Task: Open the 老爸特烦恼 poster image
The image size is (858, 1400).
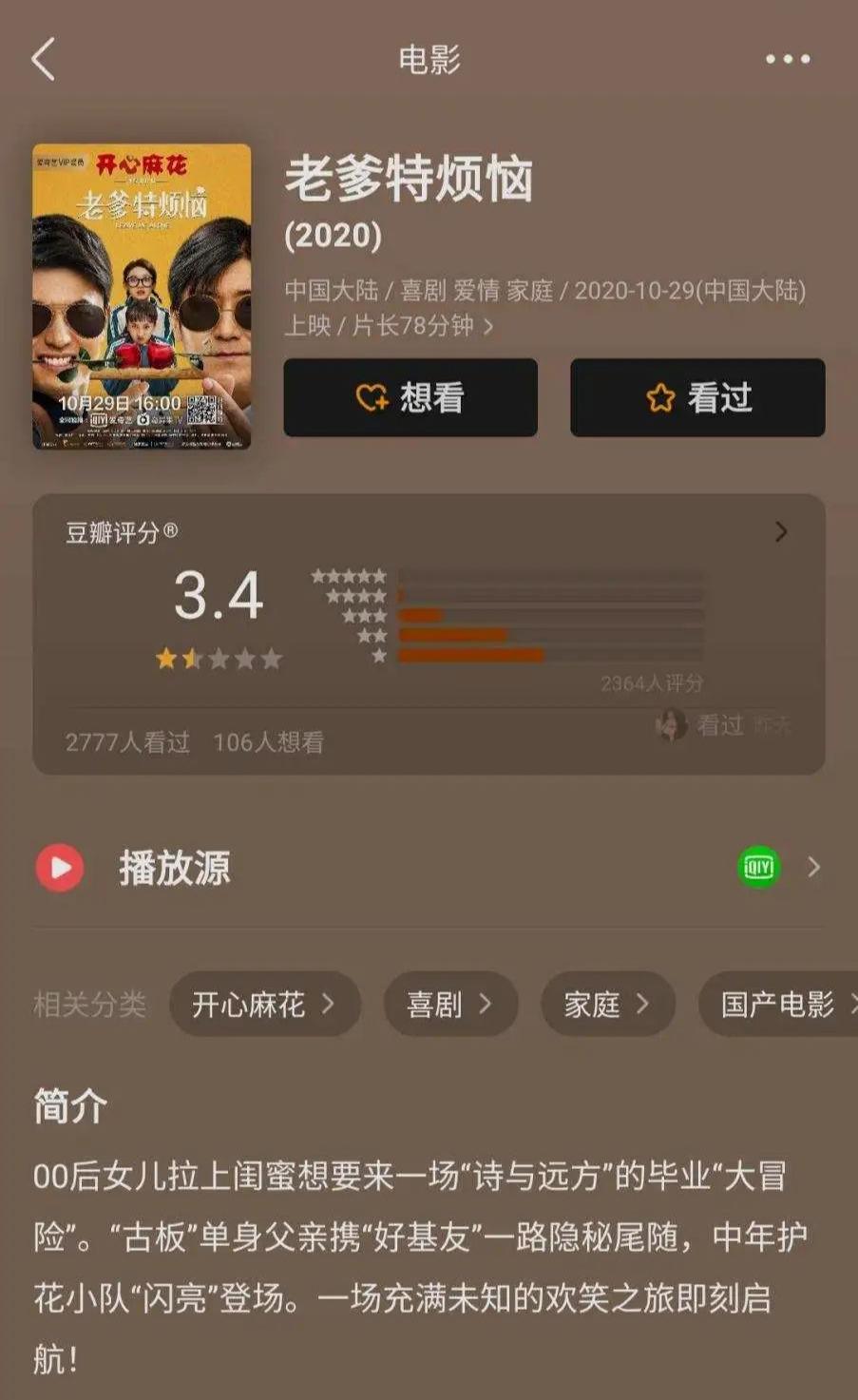Action: [x=142, y=296]
